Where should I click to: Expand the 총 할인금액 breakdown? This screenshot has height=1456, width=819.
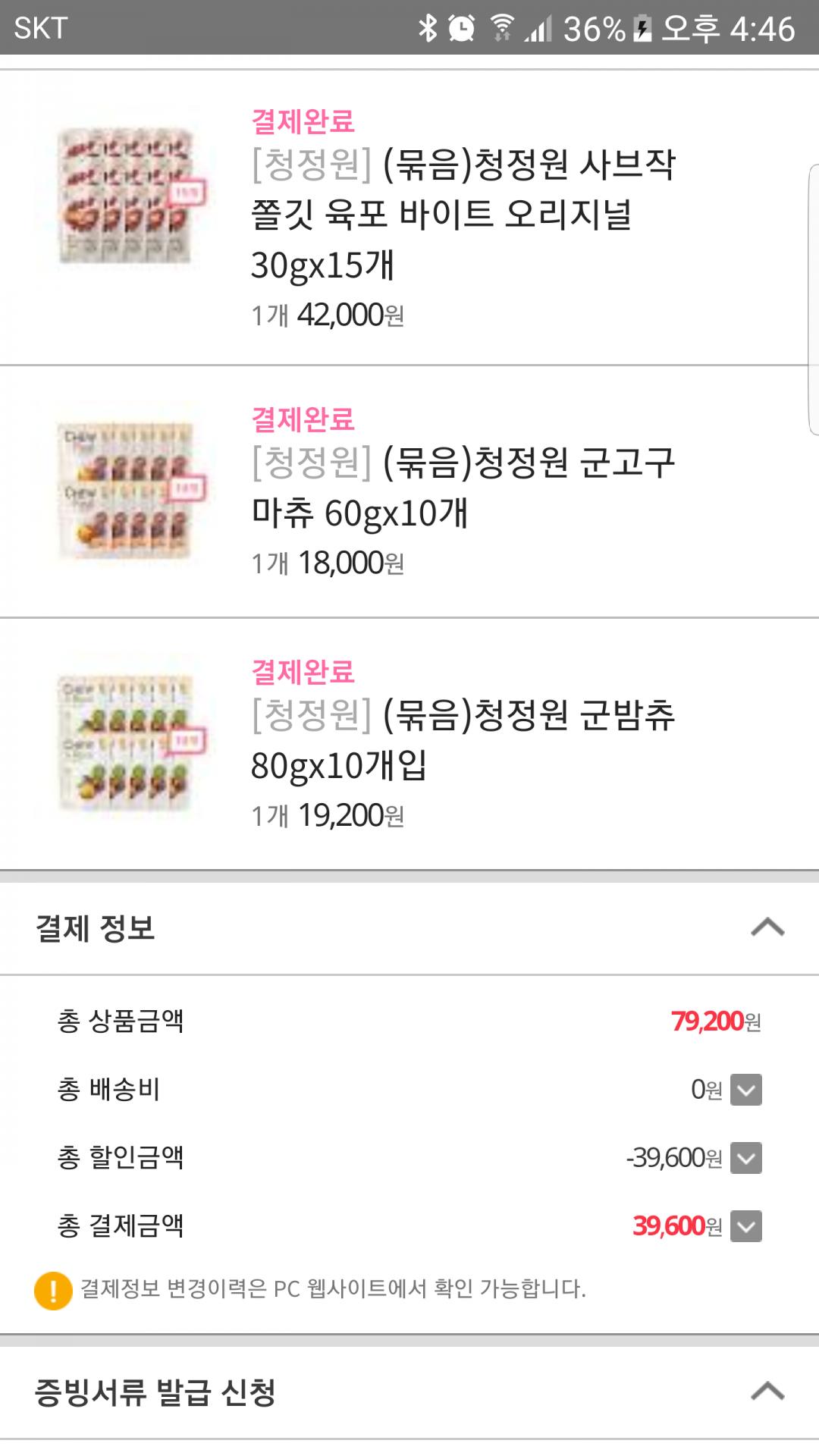point(746,1159)
